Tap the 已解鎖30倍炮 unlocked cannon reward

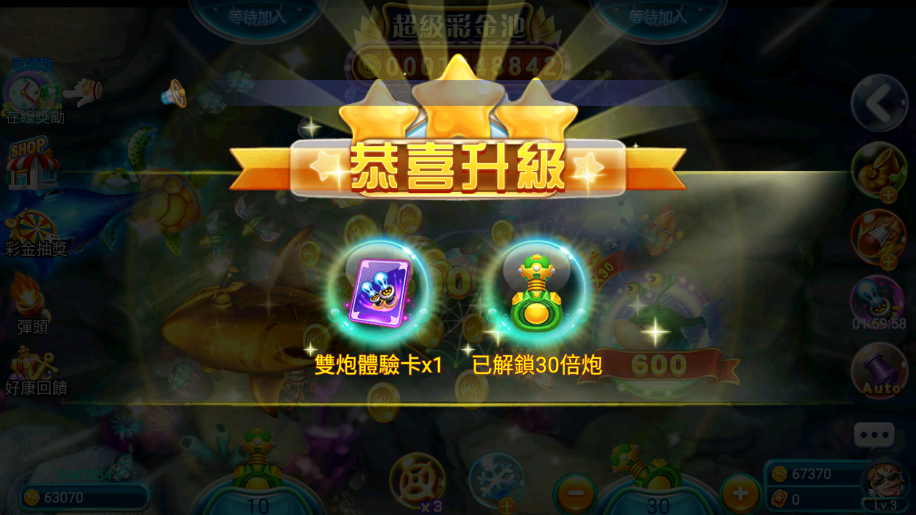tap(537, 291)
